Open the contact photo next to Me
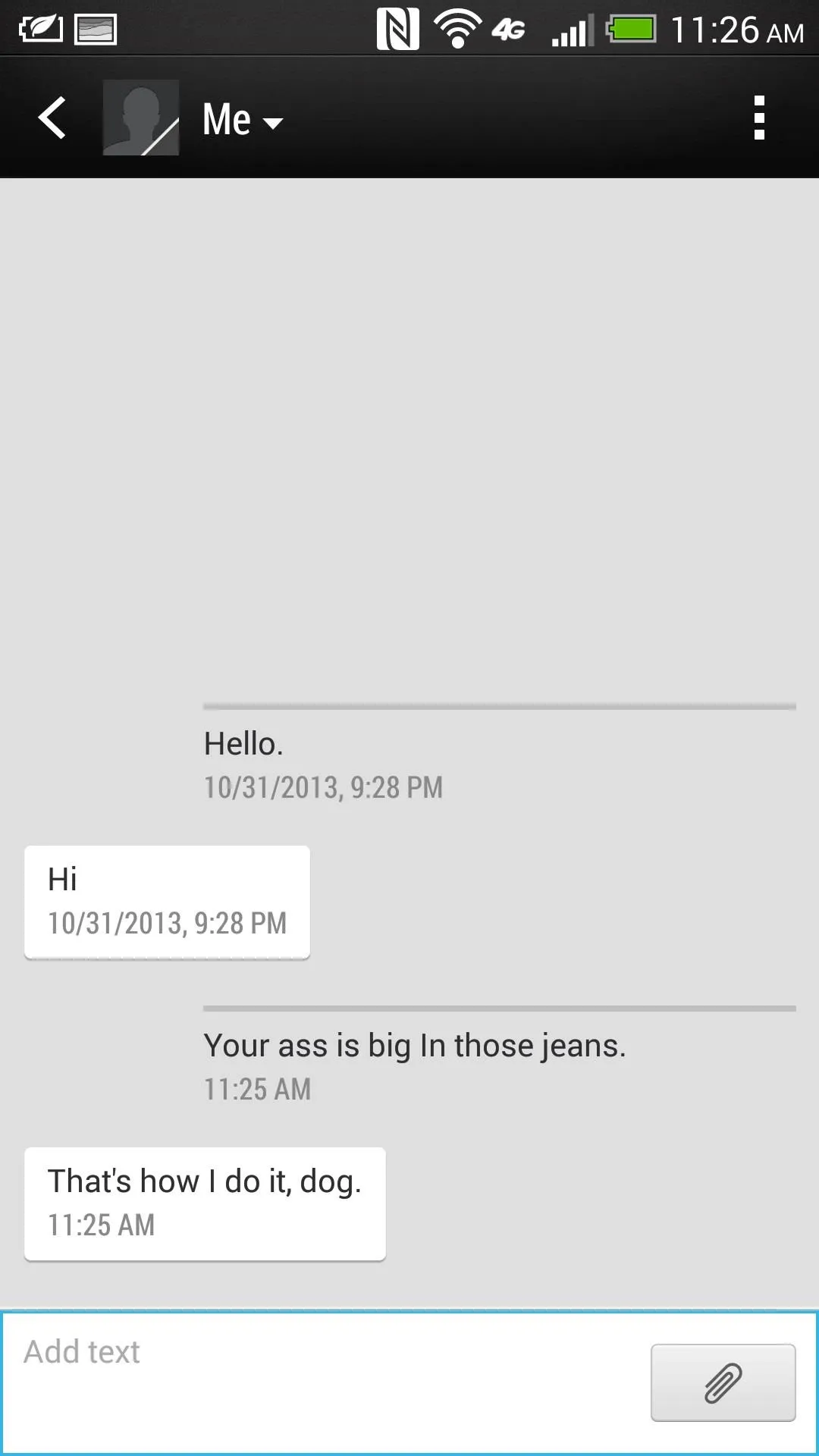 141,118
